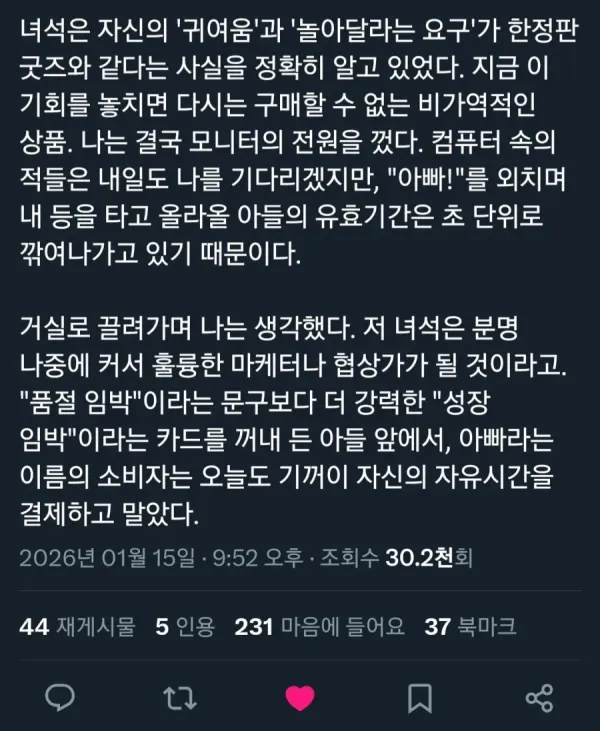
Task: Bookmark this post
Action: 420,695
